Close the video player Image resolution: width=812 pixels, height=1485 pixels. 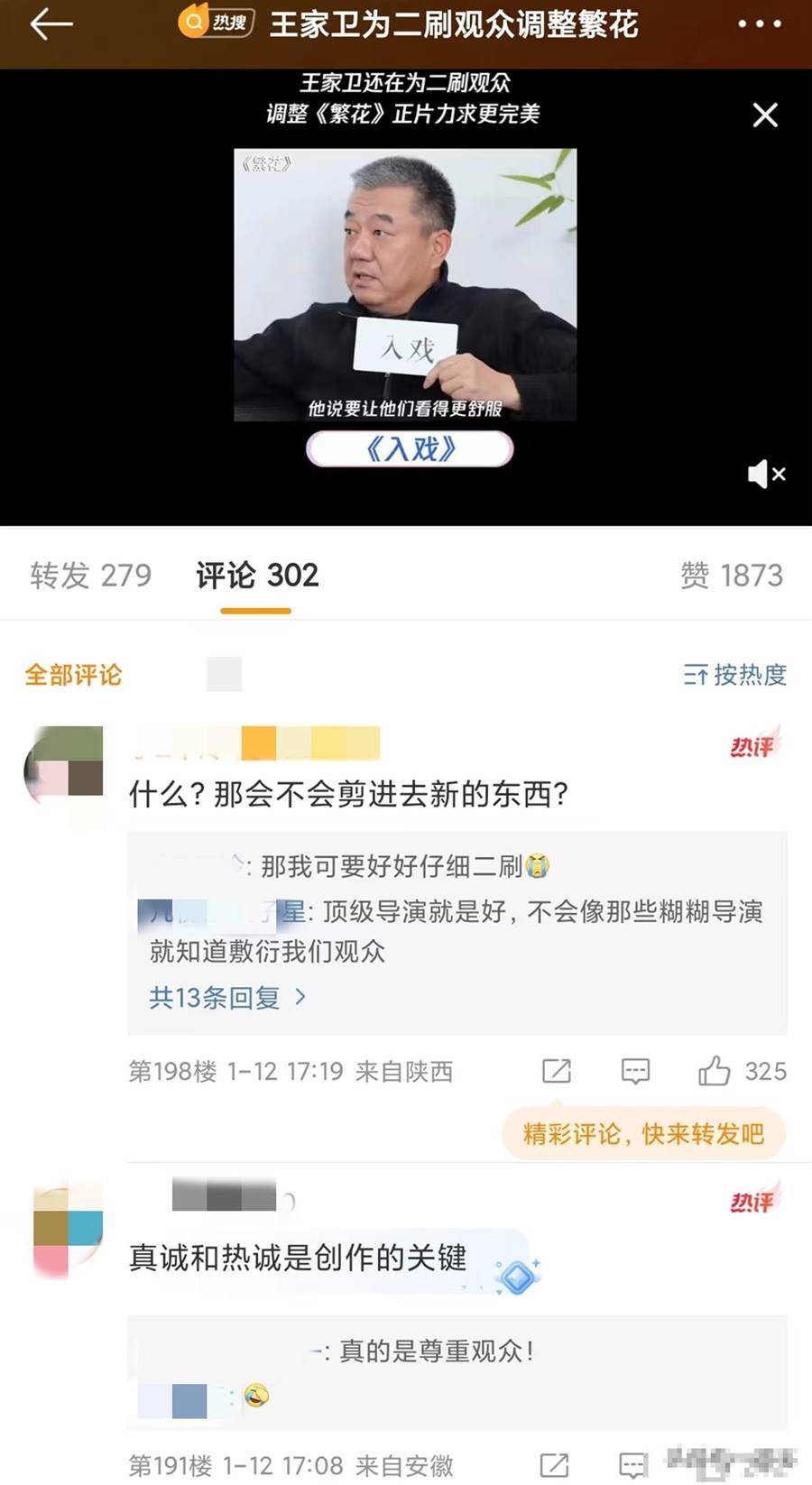tap(765, 115)
